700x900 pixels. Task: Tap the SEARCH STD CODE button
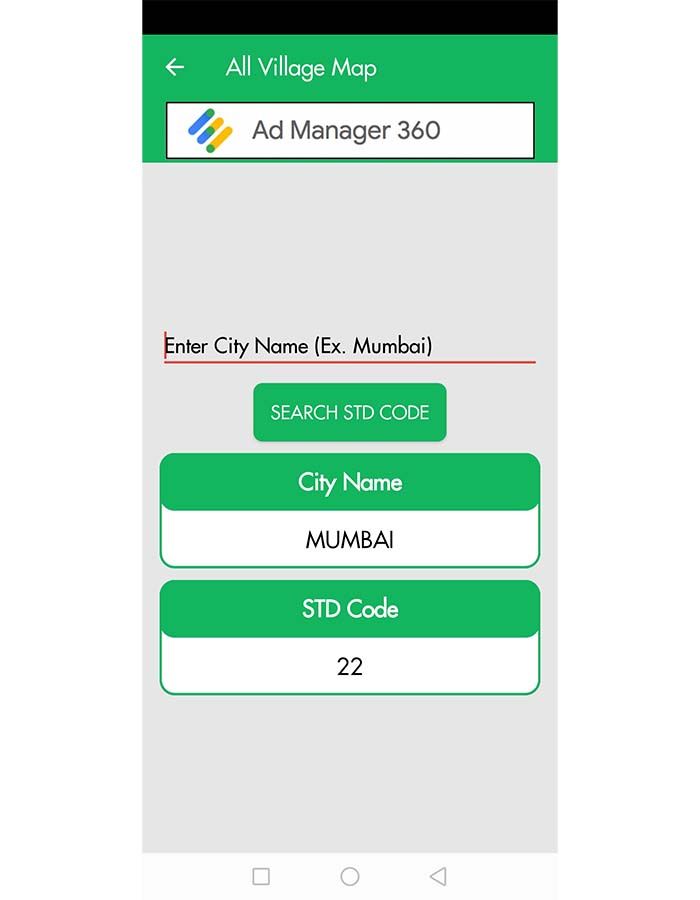tap(349, 412)
